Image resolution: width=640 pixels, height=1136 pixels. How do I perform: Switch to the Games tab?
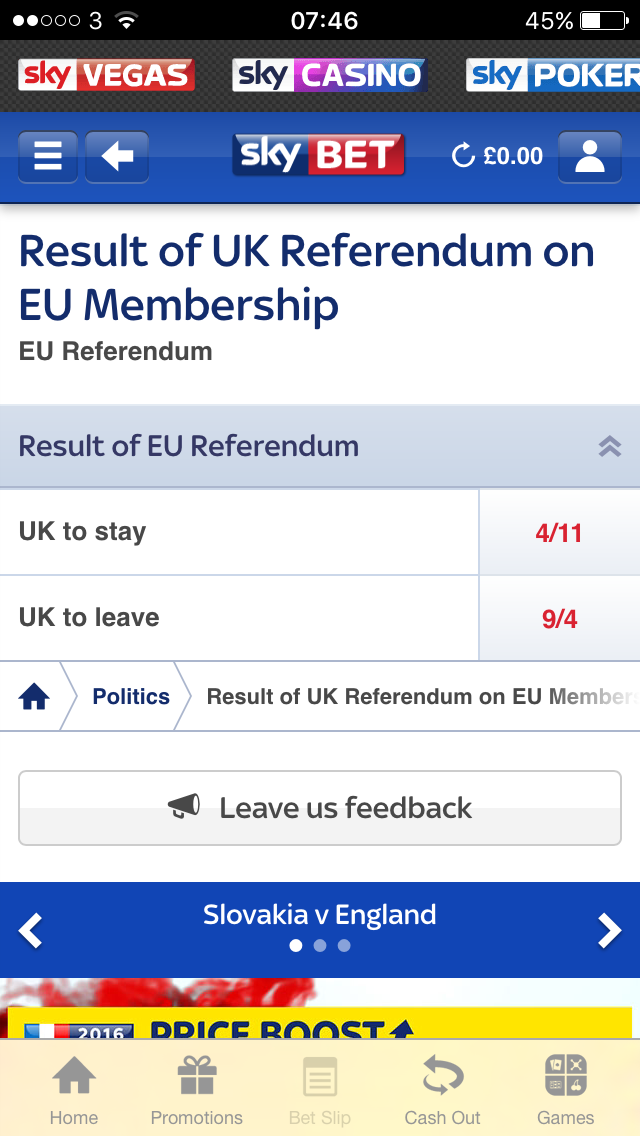pyautogui.click(x=565, y=1090)
